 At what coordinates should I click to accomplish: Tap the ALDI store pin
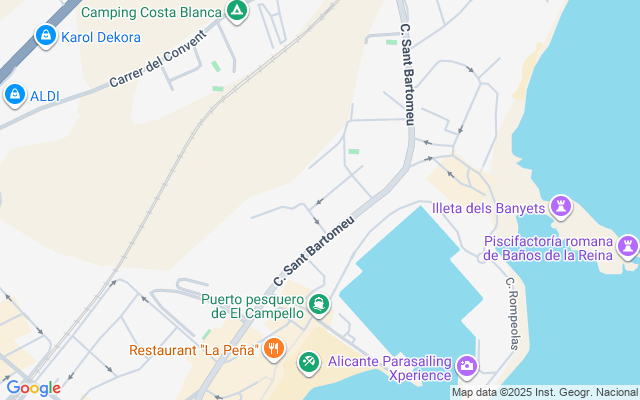(15, 95)
